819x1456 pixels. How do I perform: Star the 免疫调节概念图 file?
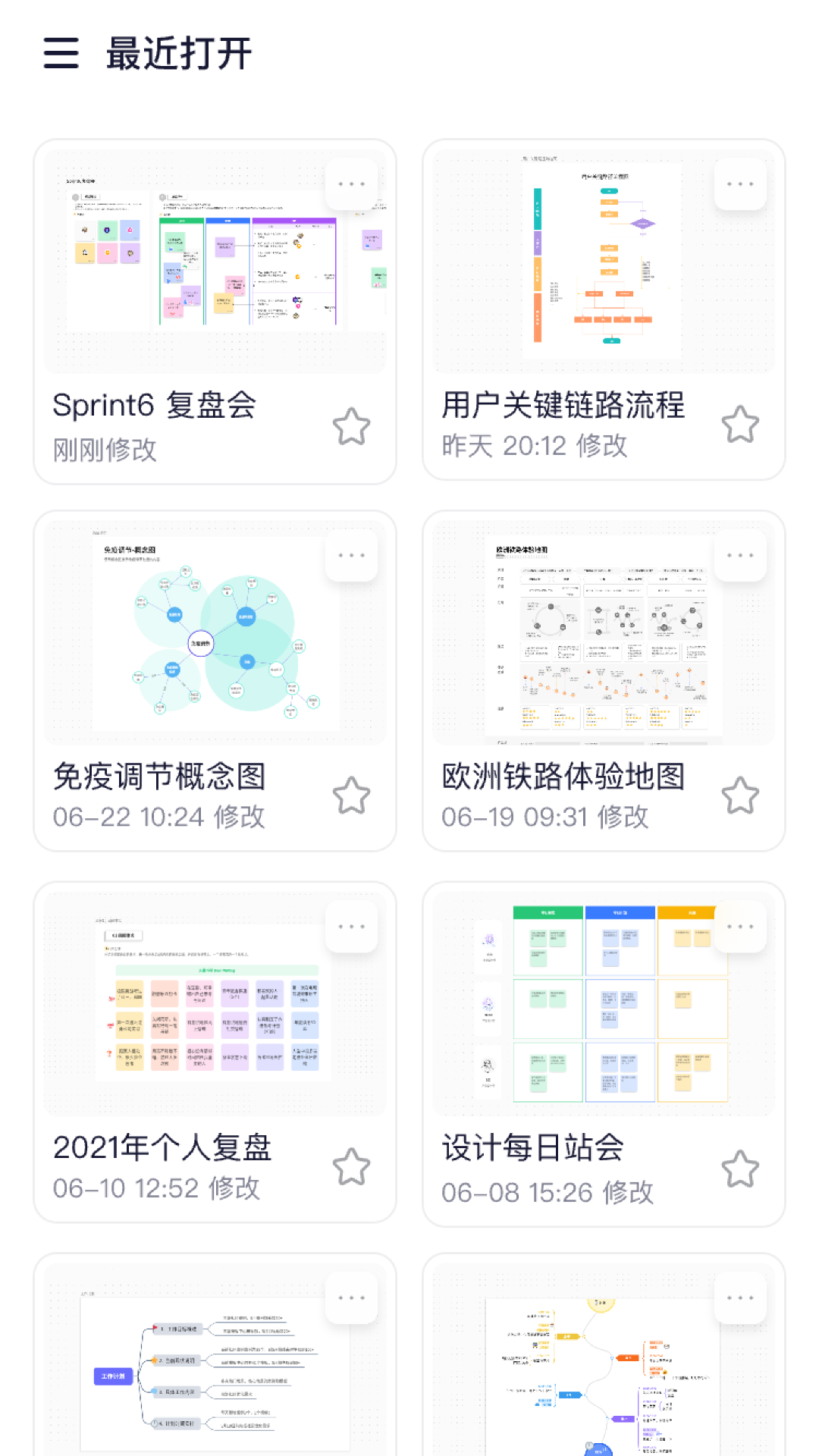351,795
